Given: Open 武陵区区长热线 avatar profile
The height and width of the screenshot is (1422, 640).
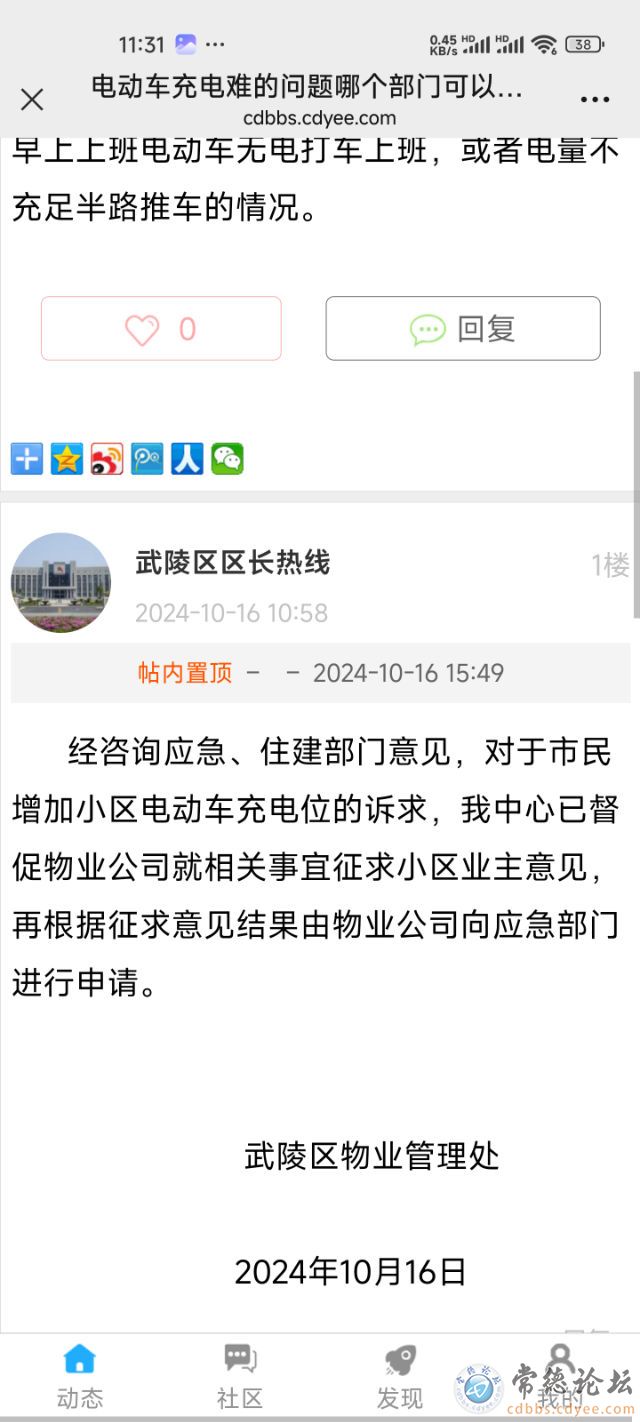Looking at the screenshot, I should point(60,583).
